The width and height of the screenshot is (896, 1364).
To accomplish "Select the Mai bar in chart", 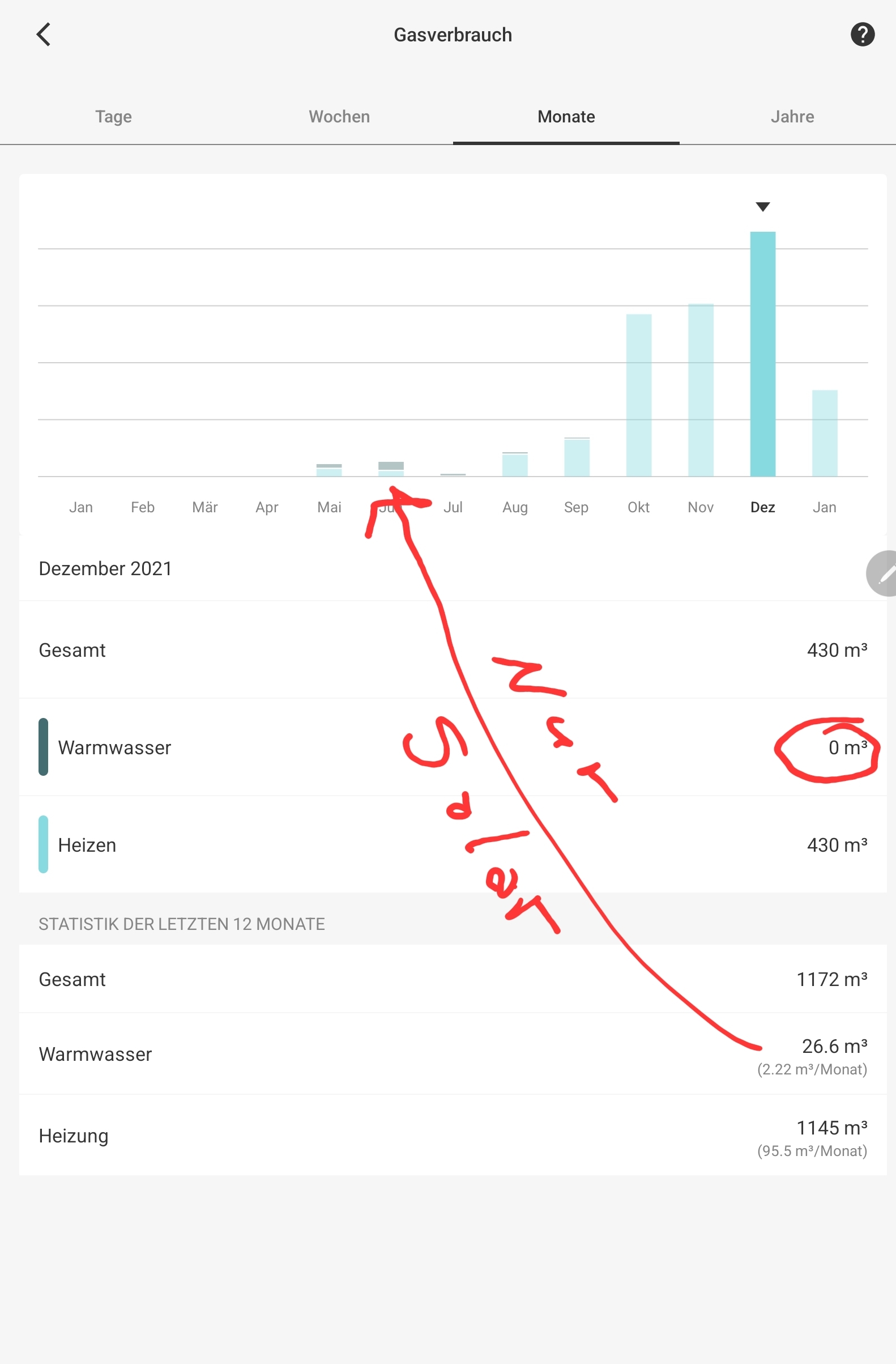I will click(329, 470).
